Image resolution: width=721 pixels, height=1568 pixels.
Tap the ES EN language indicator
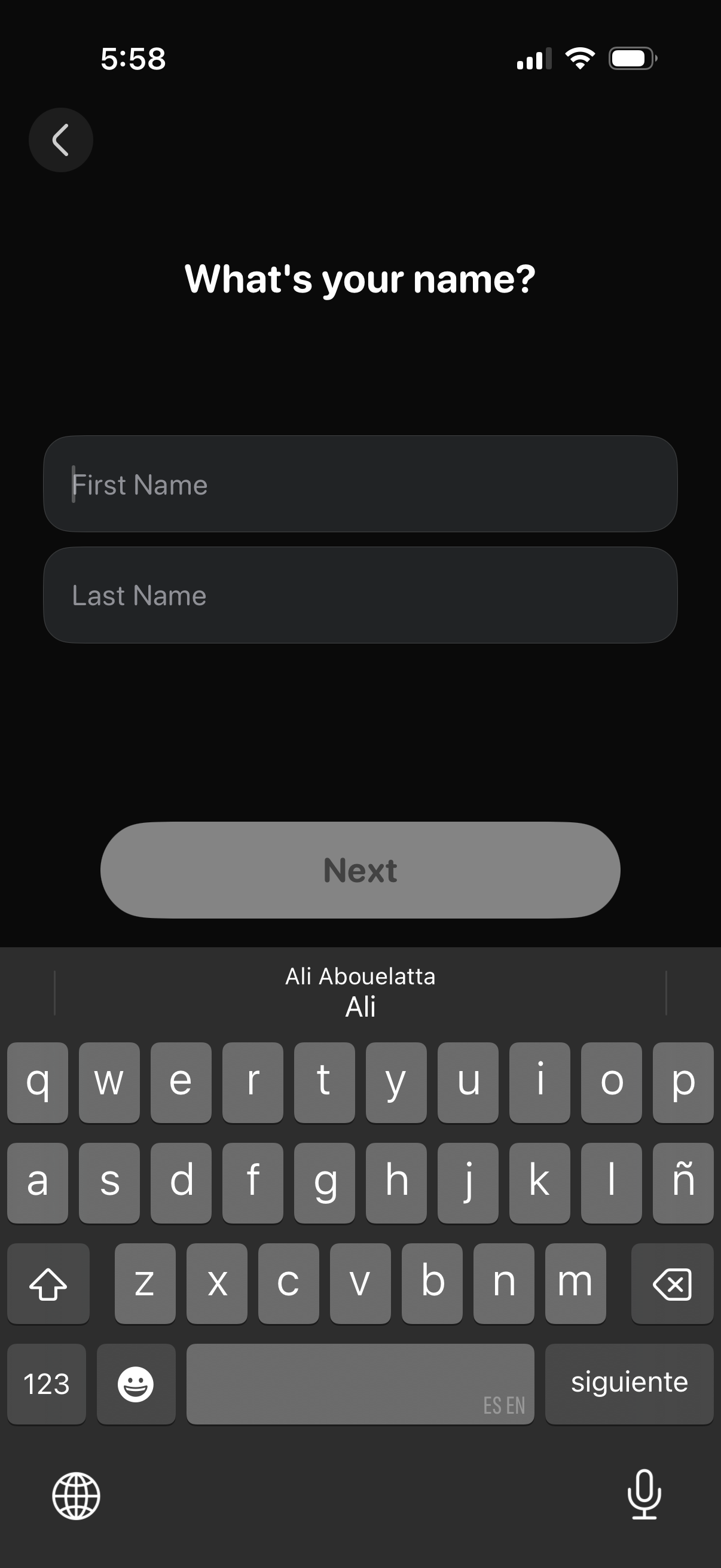click(504, 1406)
